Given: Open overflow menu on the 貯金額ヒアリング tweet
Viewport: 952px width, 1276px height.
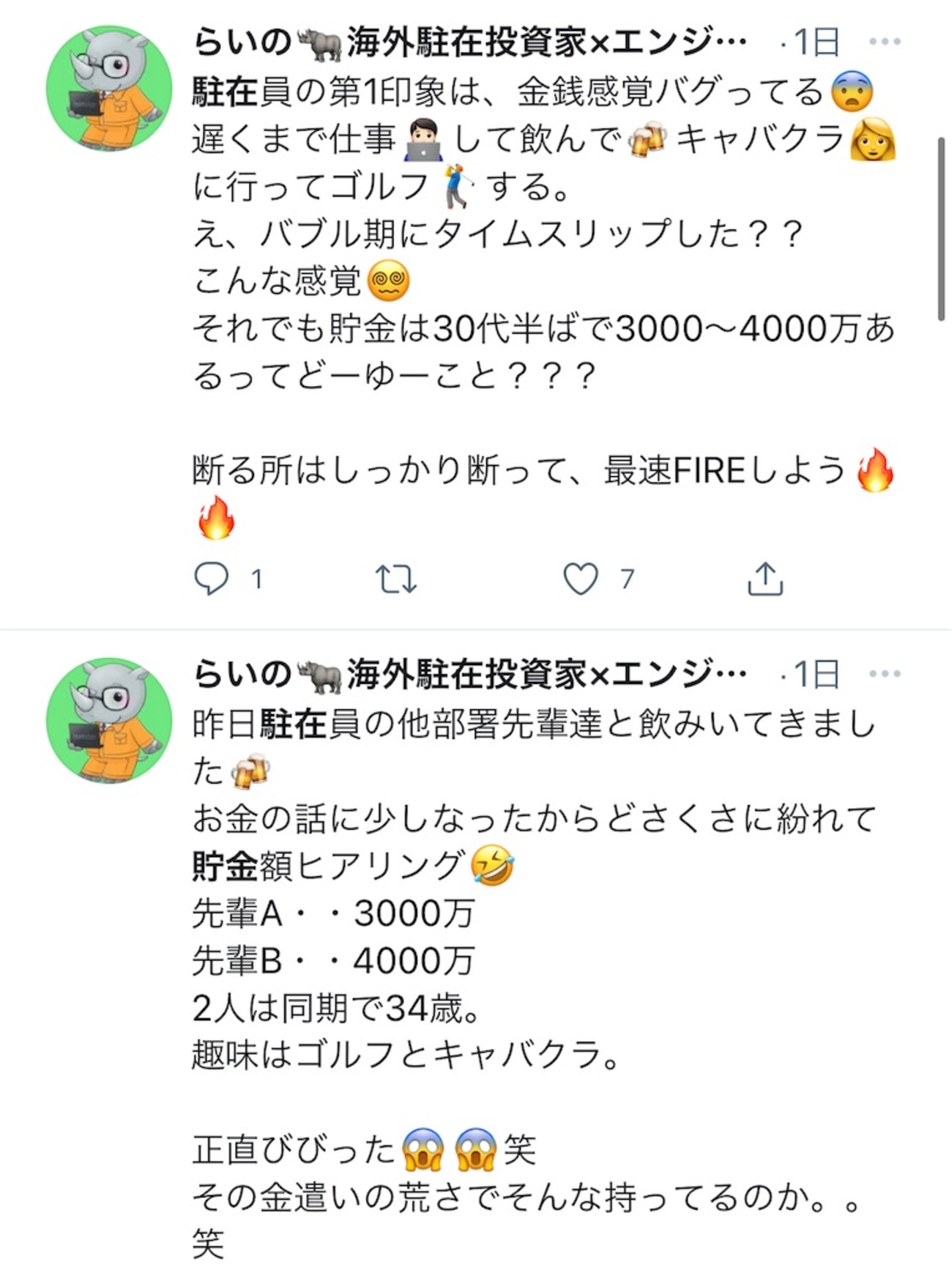Looking at the screenshot, I should pos(885,674).
